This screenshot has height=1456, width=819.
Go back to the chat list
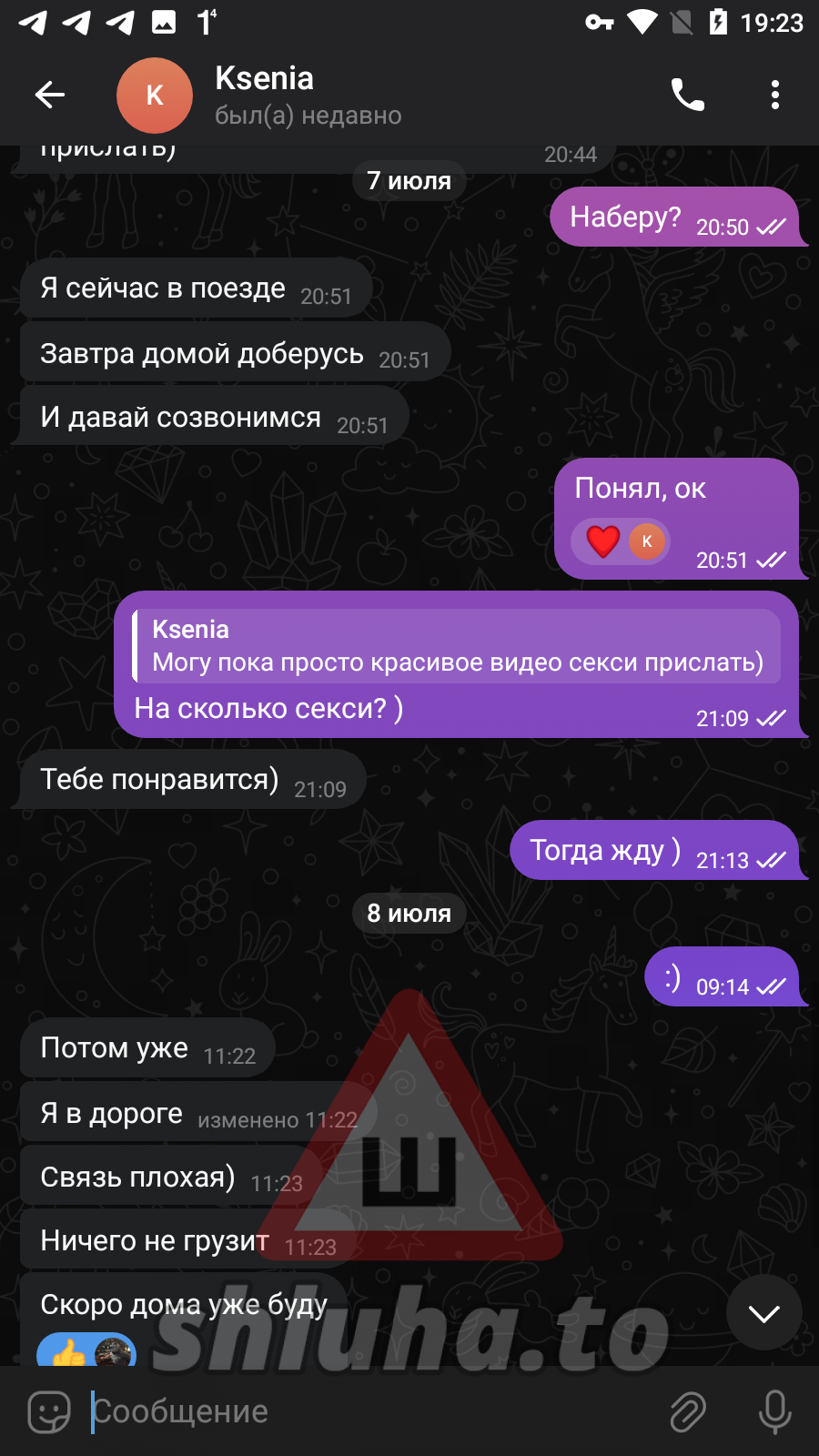(x=50, y=95)
